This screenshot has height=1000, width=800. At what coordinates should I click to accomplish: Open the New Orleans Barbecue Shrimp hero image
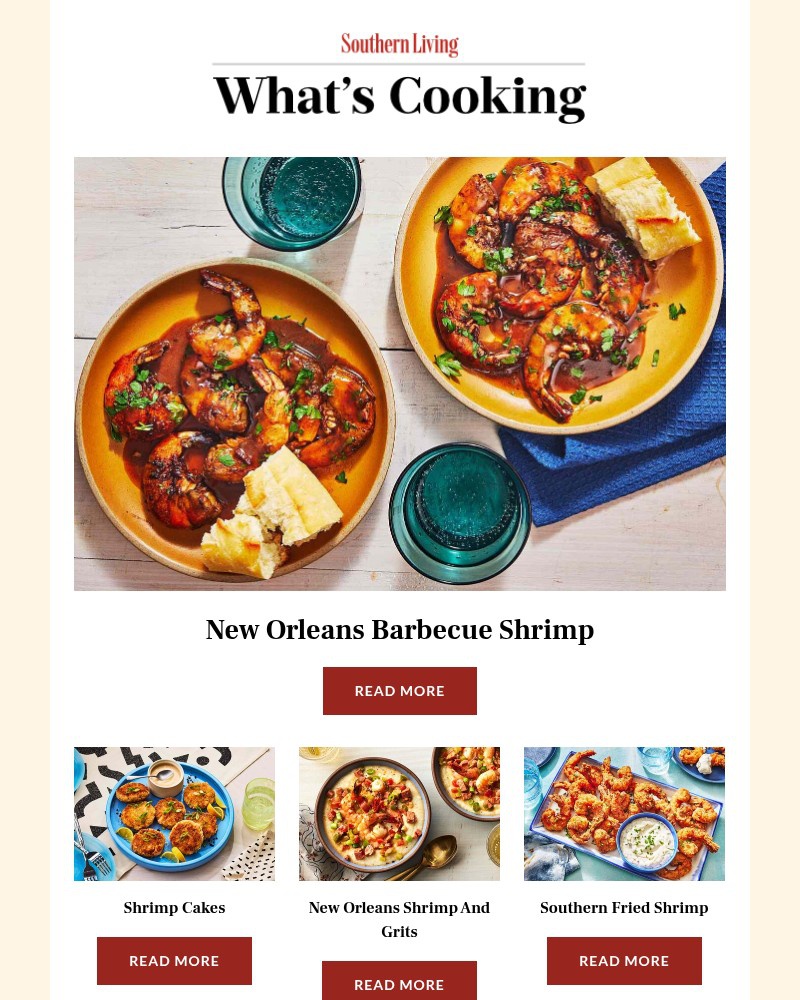pyautogui.click(x=400, y=373)
